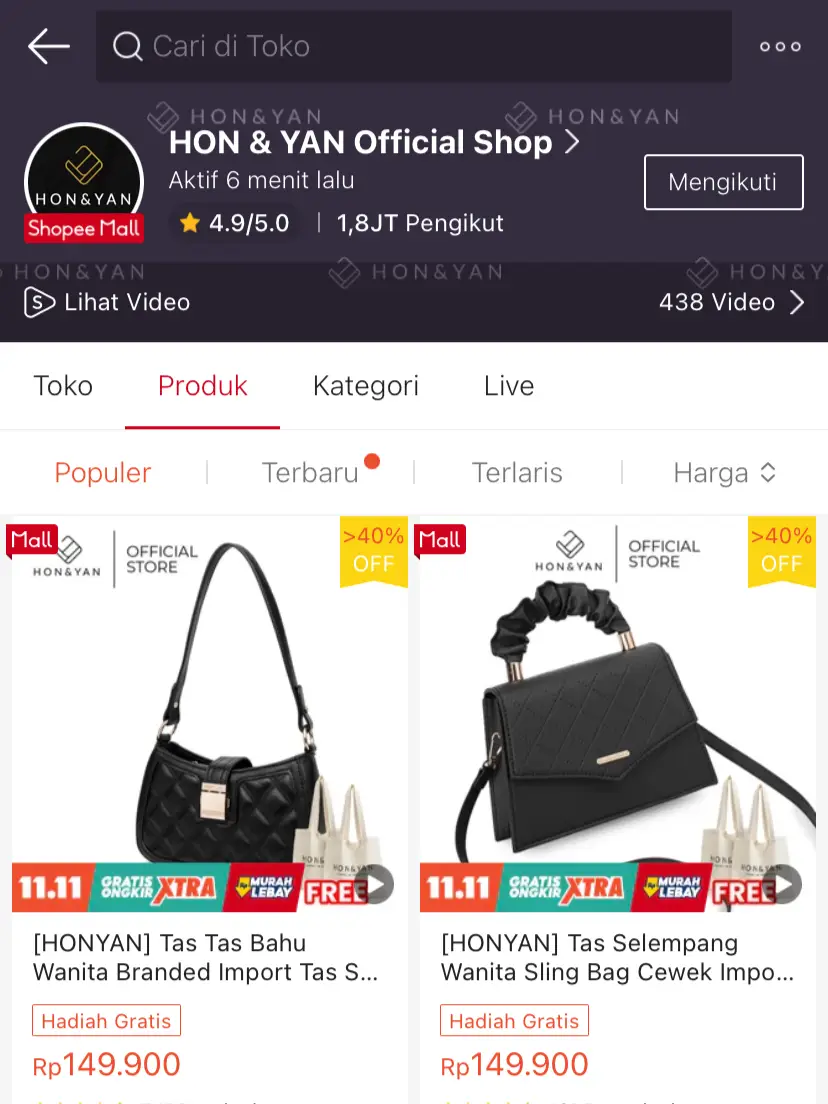Sort products by Terlaris
Image resolution: width=828 pixels, height=1104 pixels.
pyautogui.click(x=517, y=472)
